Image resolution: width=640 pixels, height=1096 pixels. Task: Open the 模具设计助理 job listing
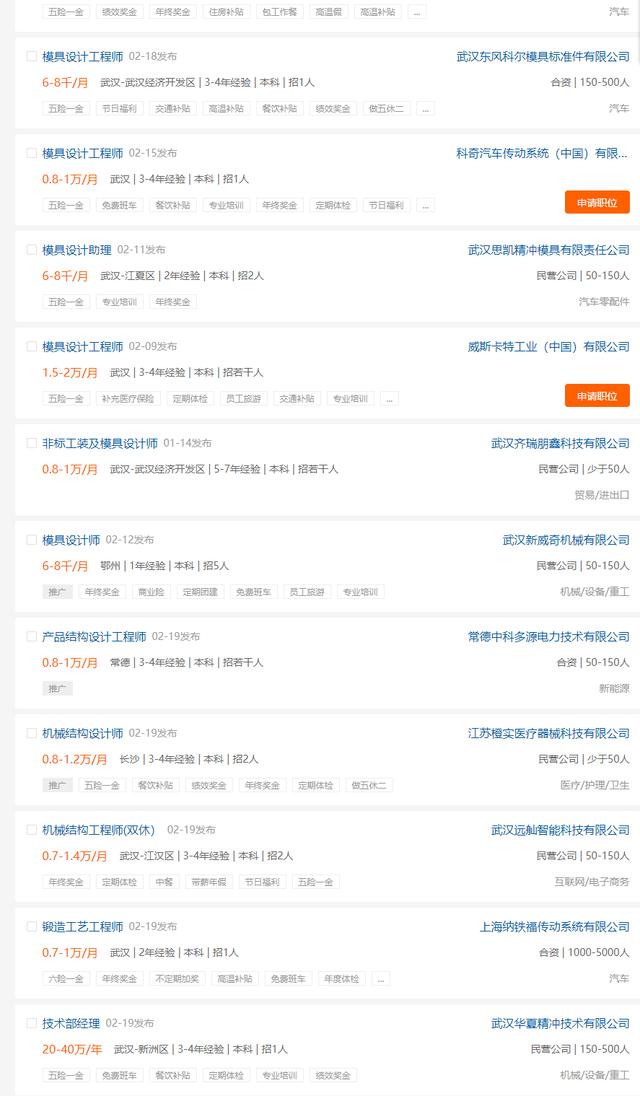[x=77, y=250]
